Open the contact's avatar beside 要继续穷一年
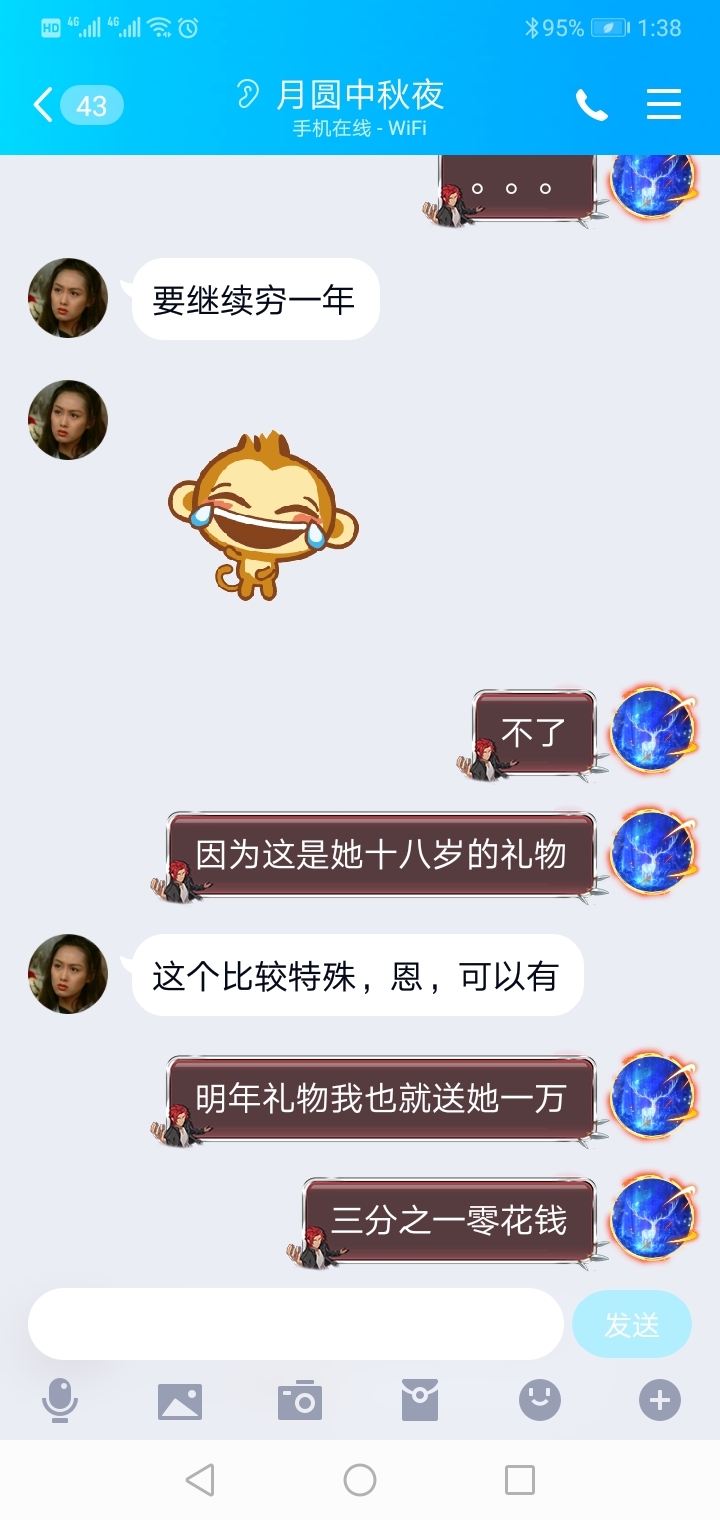 [67, 298]
